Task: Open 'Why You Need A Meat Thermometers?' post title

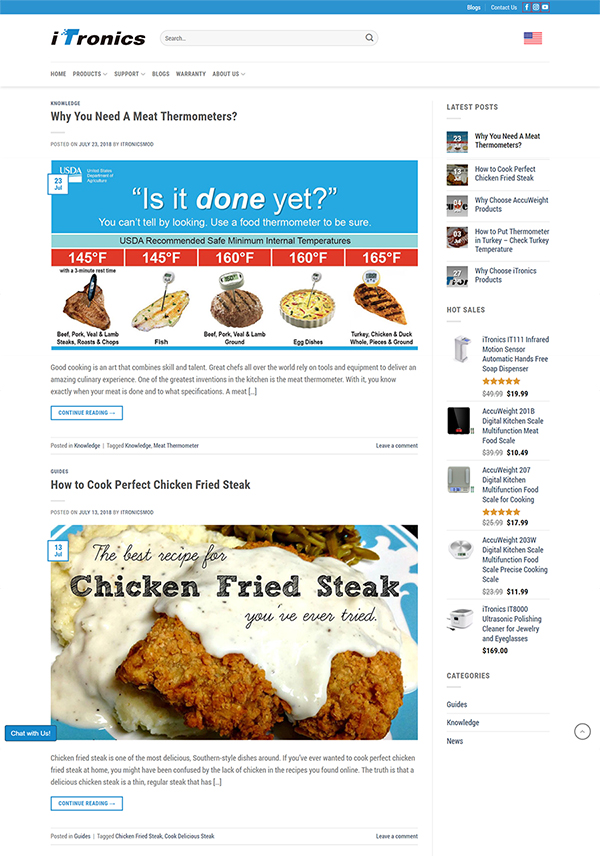Action: pos(144,117)
